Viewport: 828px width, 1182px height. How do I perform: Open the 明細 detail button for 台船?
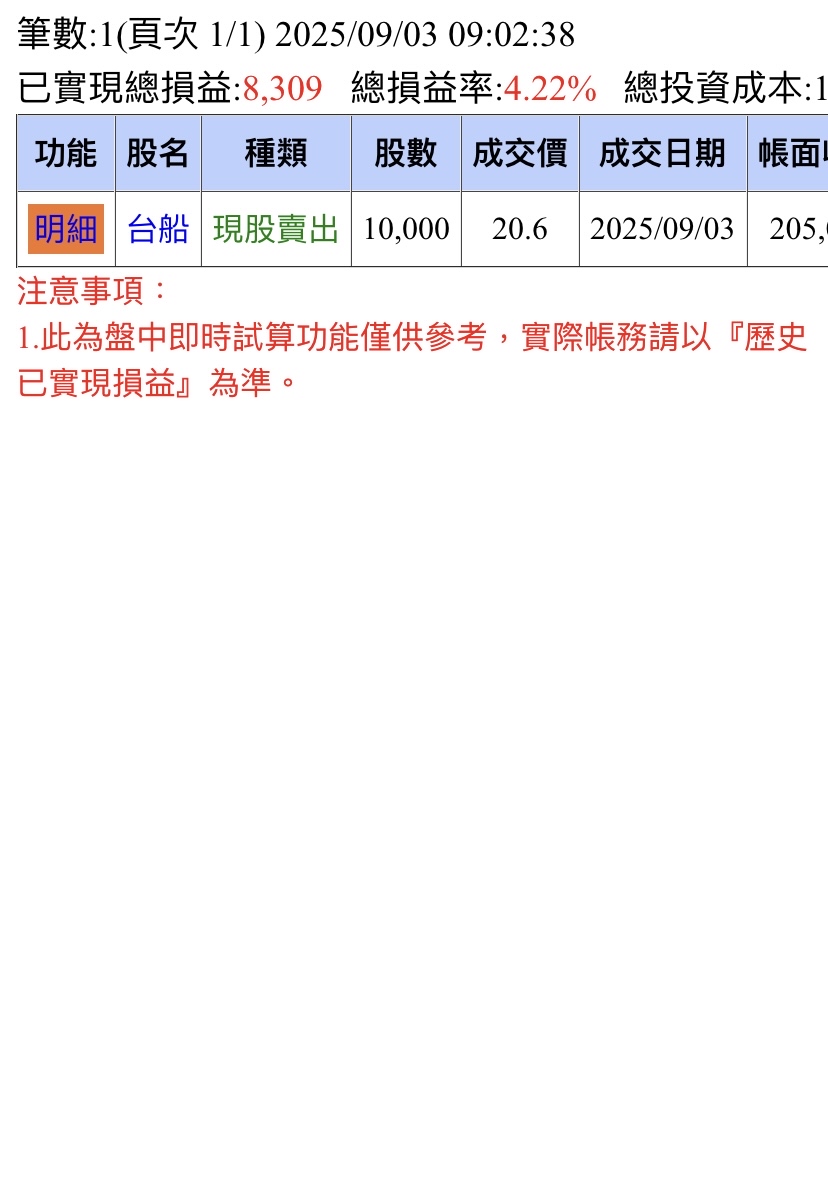66,229
